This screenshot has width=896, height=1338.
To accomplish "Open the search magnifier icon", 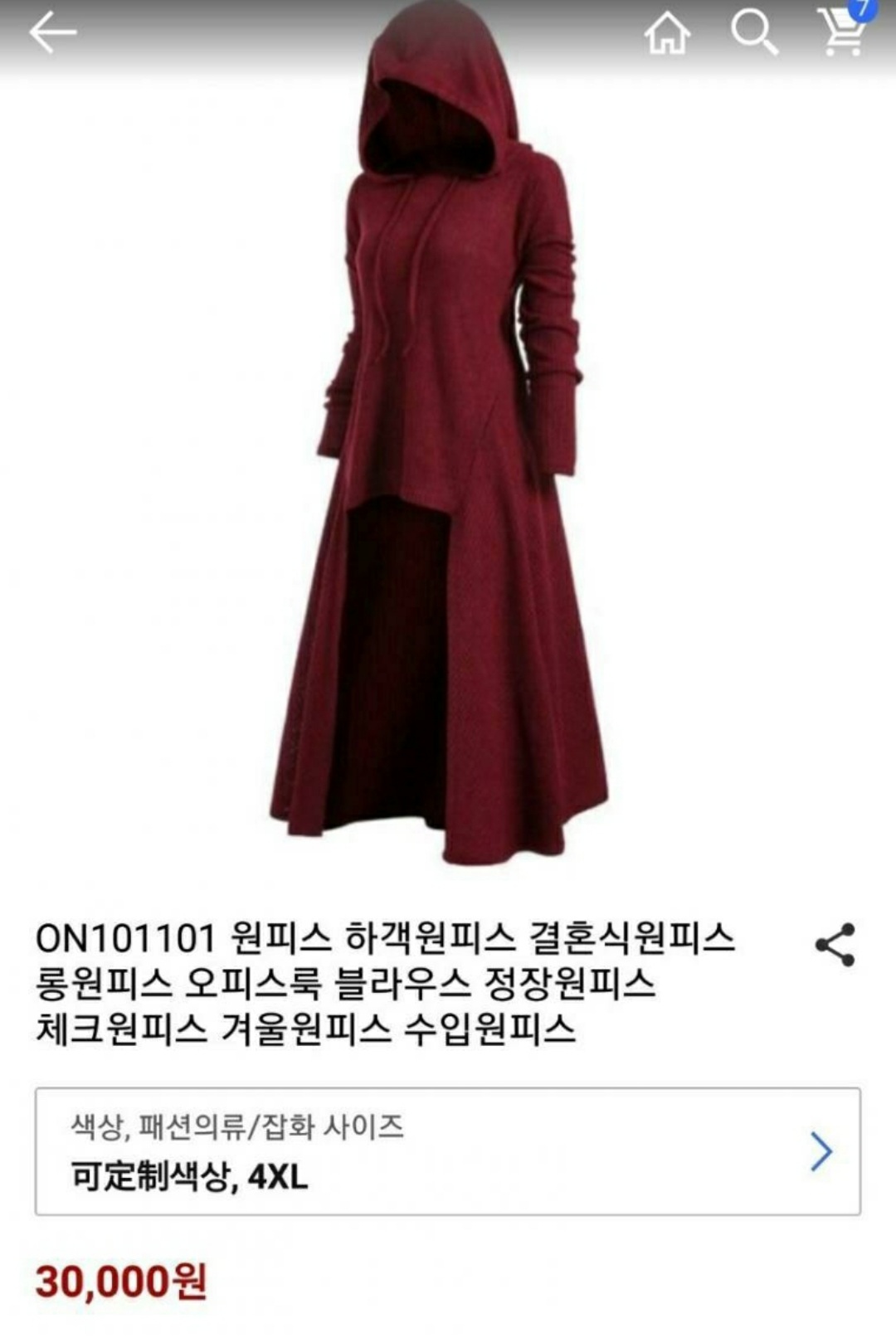I will (x=754, y=34).
